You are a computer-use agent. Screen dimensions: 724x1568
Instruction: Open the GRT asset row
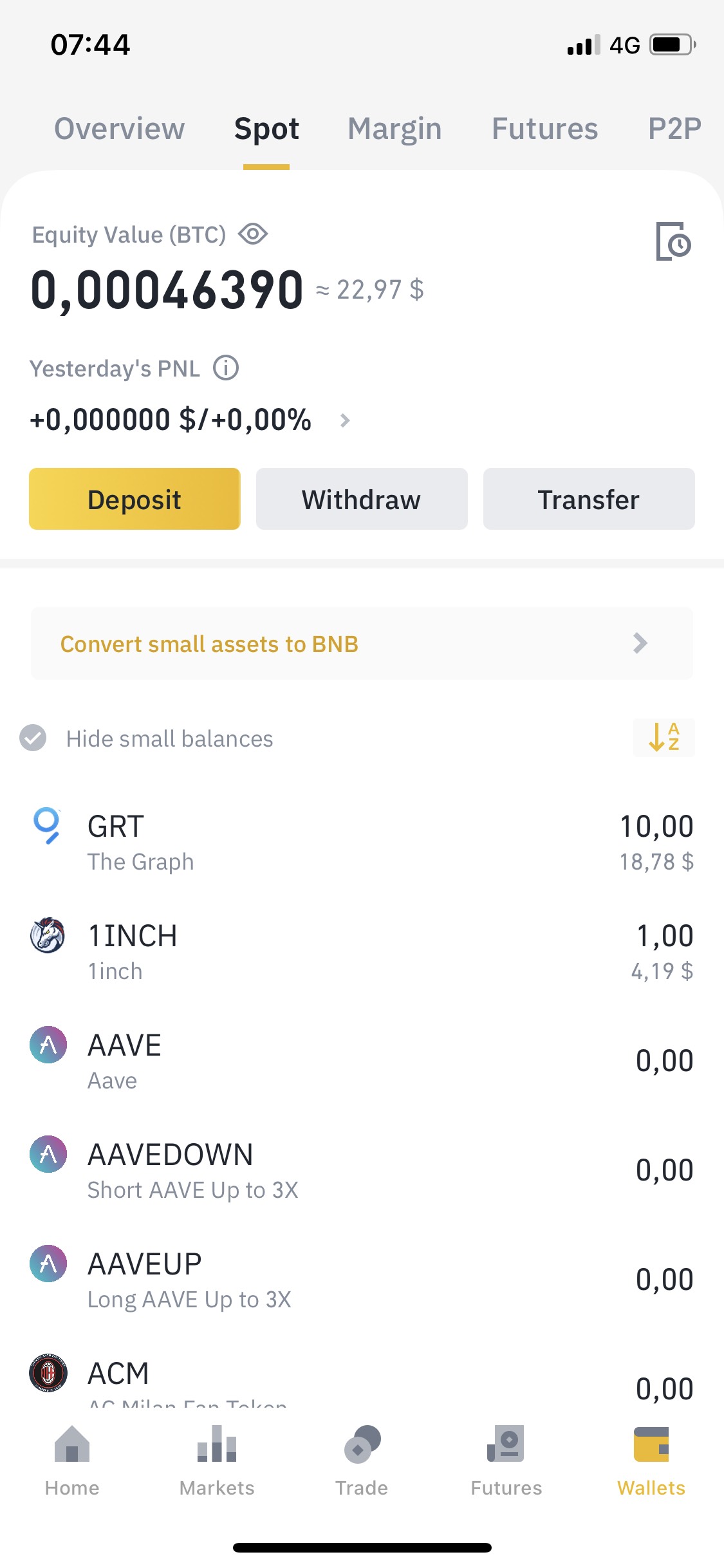point(362,842)
